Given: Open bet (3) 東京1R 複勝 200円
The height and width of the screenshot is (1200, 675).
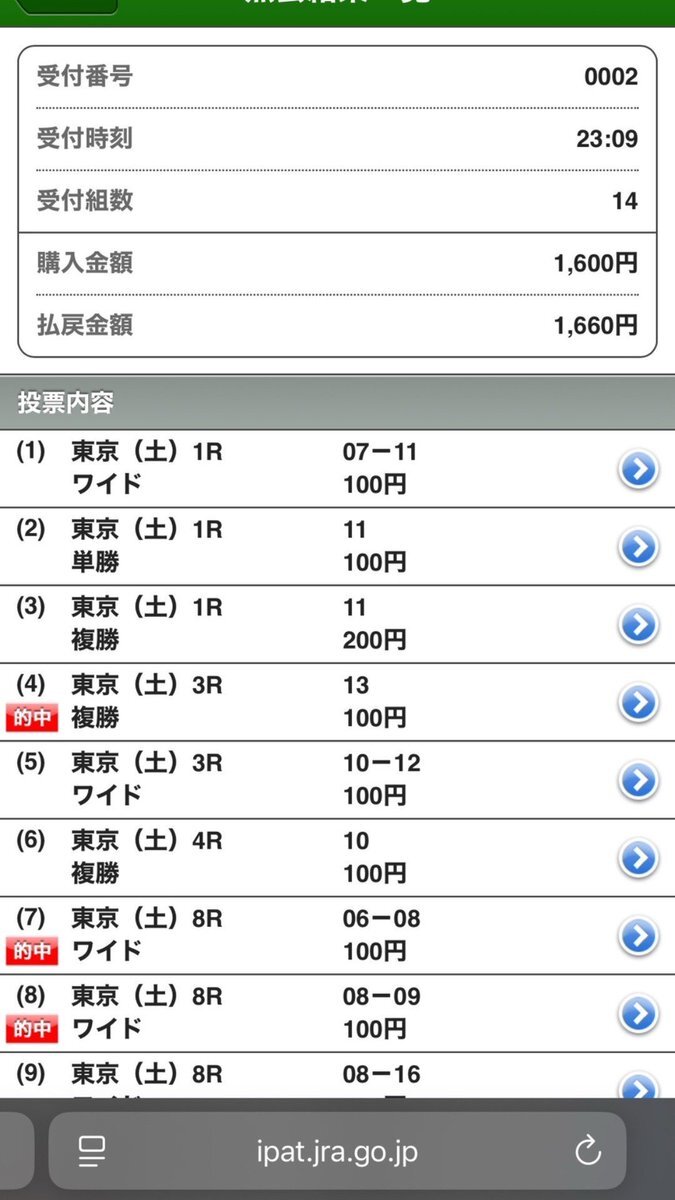Looking at the screenshot, I should pos(638,625).
